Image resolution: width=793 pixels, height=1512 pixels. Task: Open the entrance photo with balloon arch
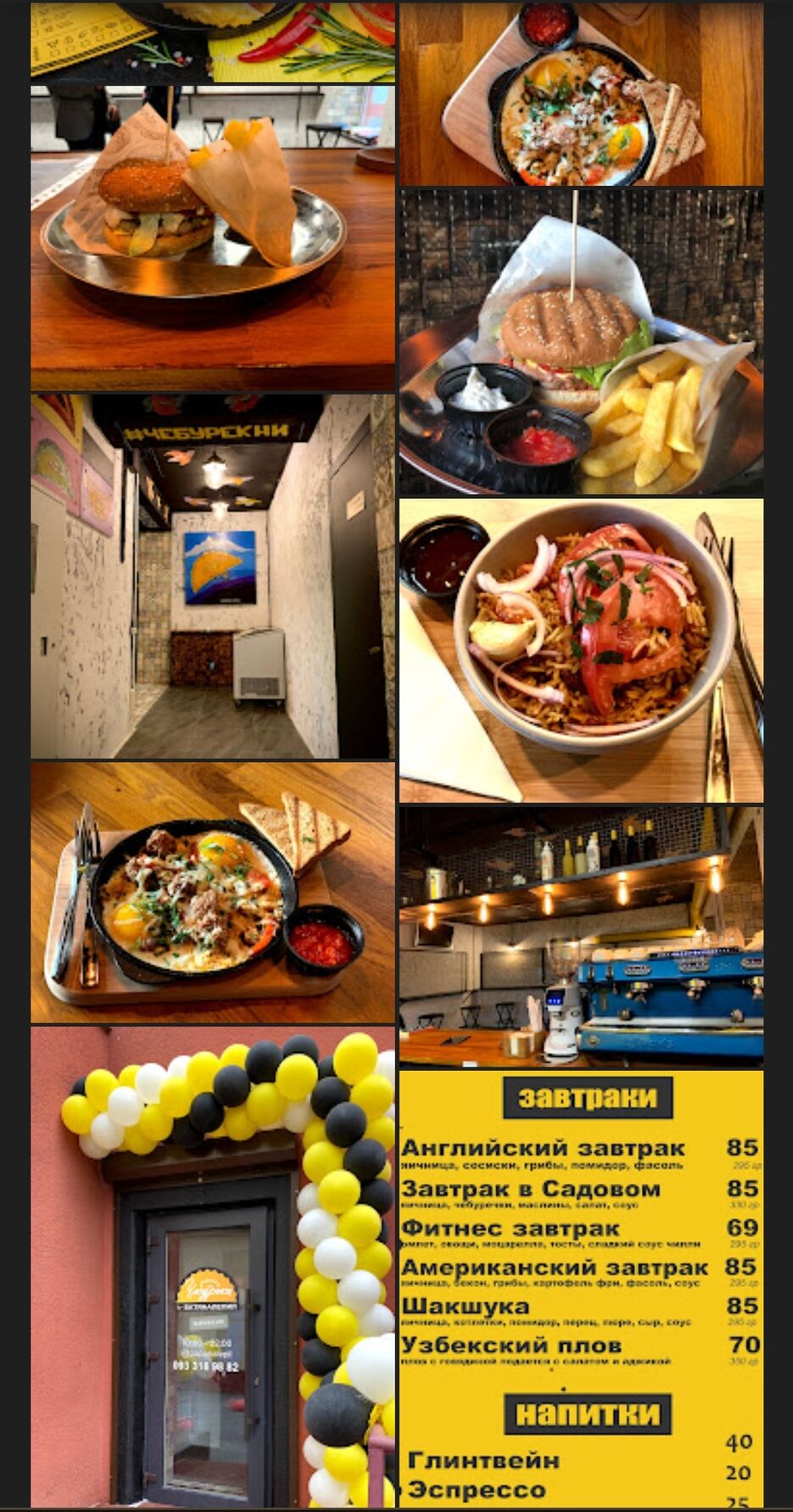coord(212,1266)
